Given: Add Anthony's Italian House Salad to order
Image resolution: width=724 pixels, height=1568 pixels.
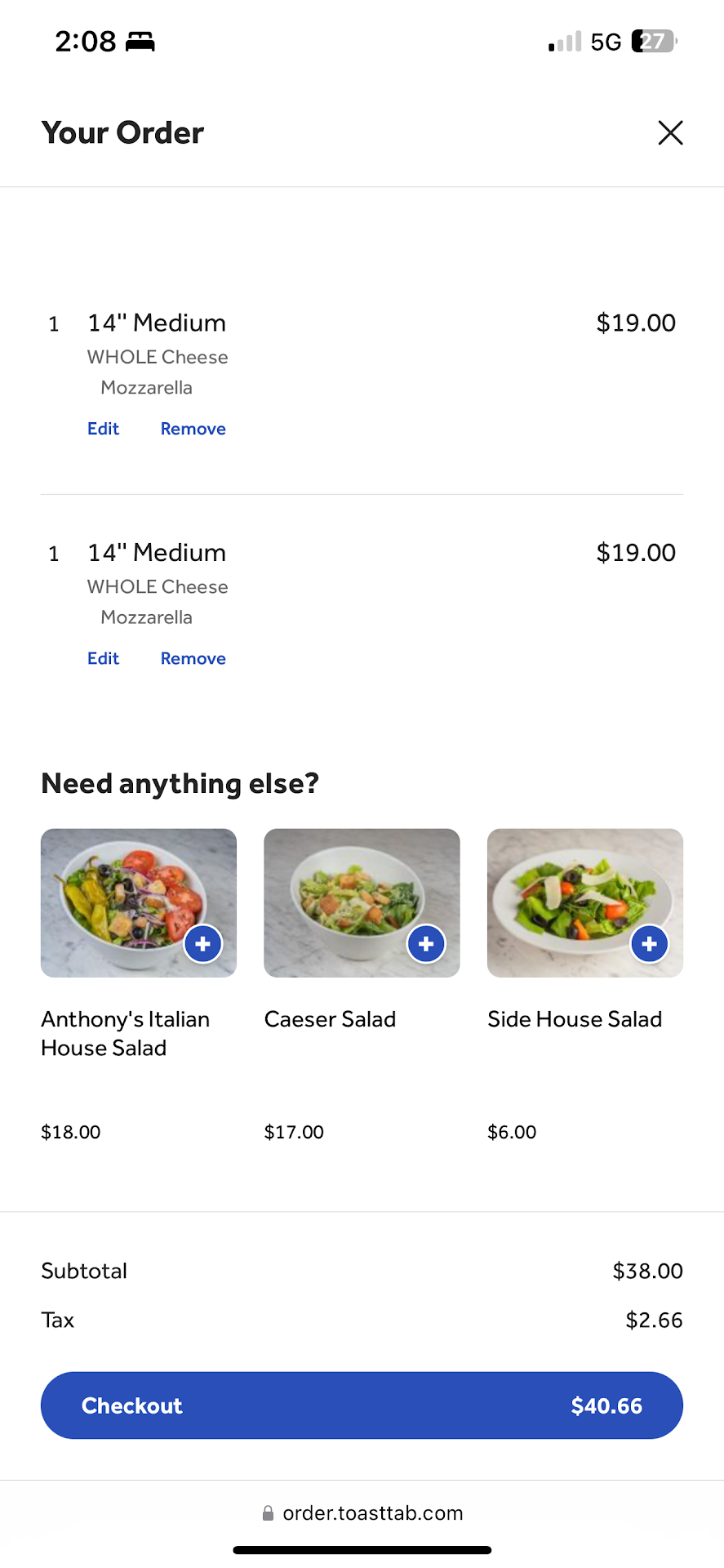Looking at the screenshot, I should tap(203, 944).
